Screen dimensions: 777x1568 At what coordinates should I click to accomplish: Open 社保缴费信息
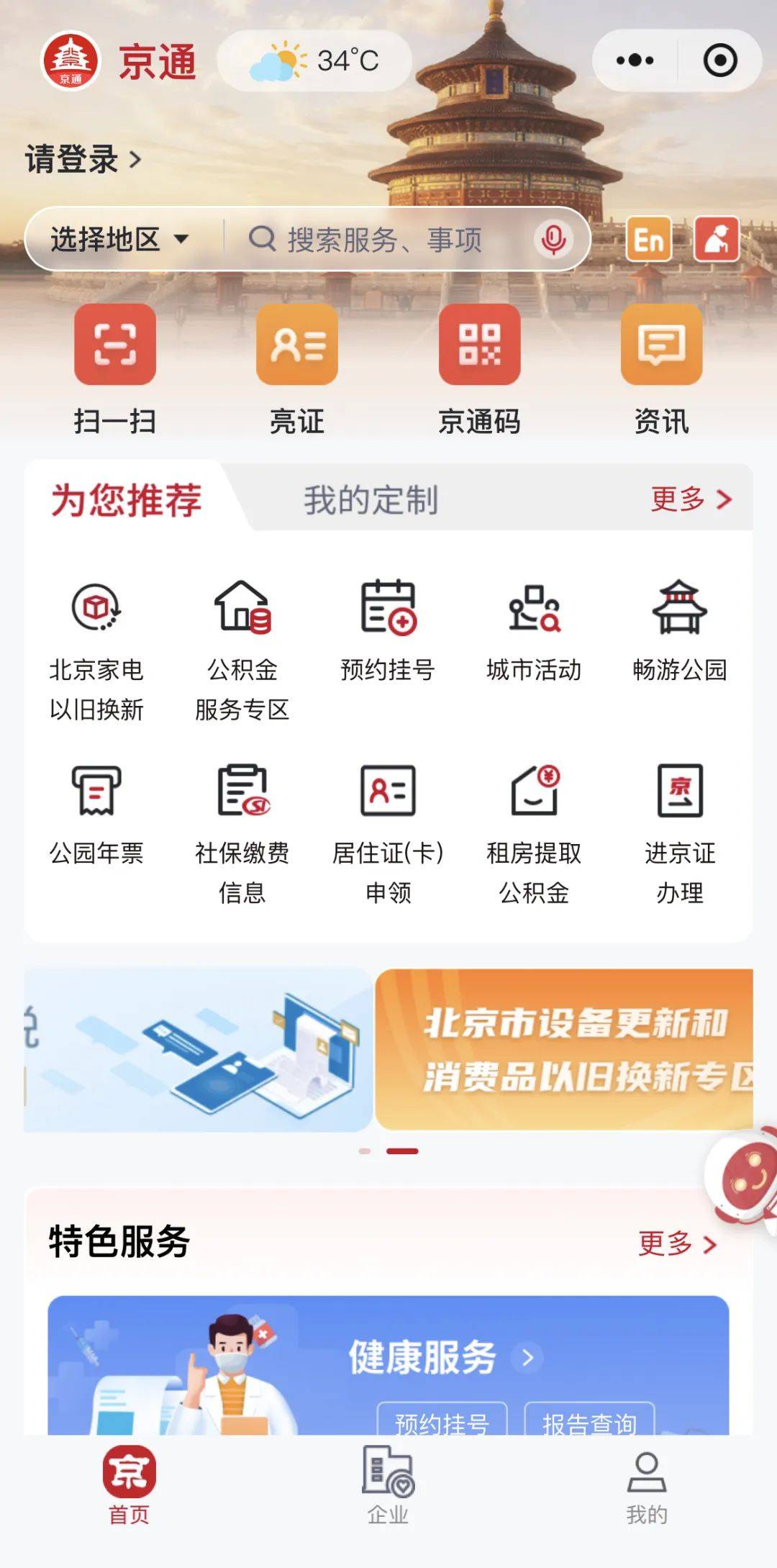[242, 833]
